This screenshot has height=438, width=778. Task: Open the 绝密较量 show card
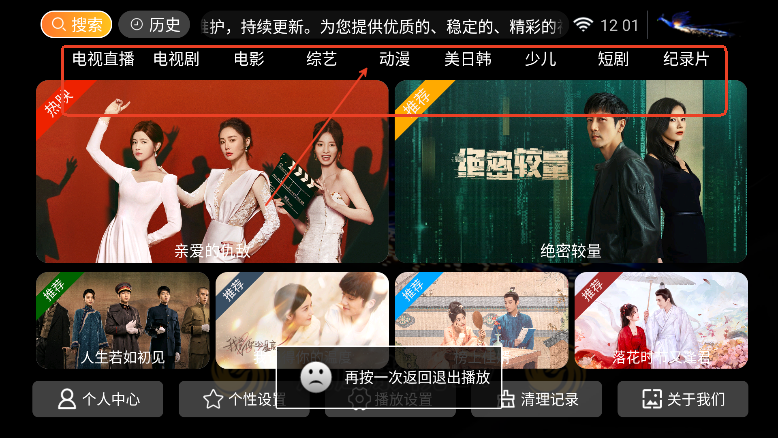[570, 171]
